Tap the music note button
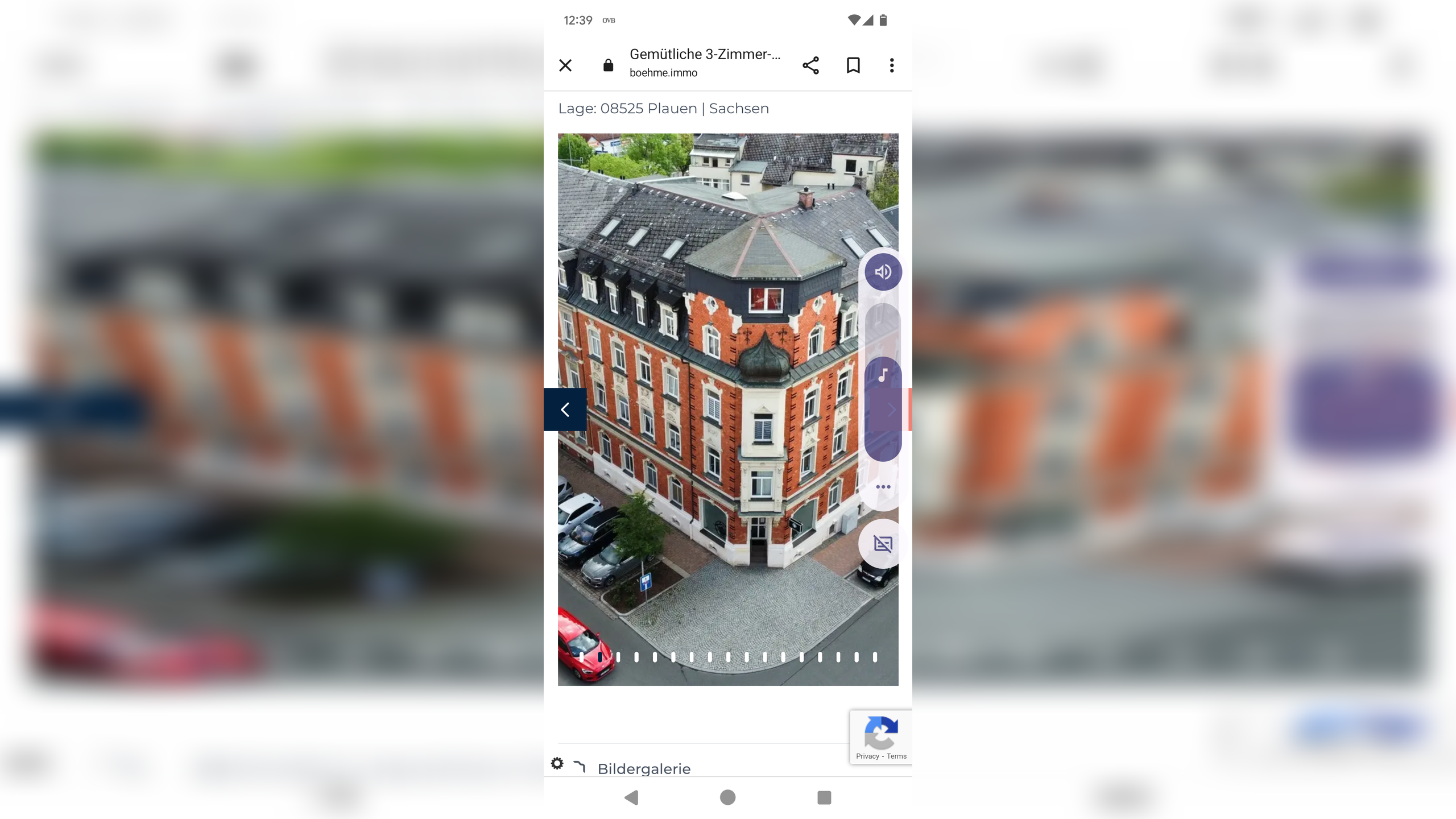The width and height of the screenshot is (1456, 819). click(883, 375)
